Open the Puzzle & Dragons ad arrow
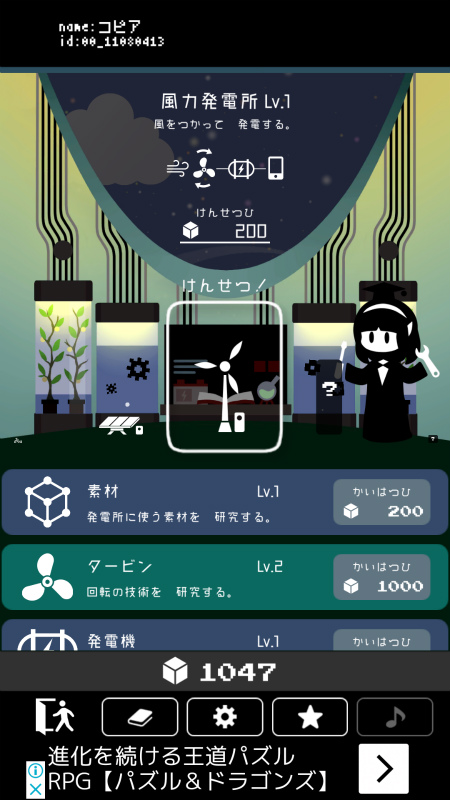 (x=384, y=768)
